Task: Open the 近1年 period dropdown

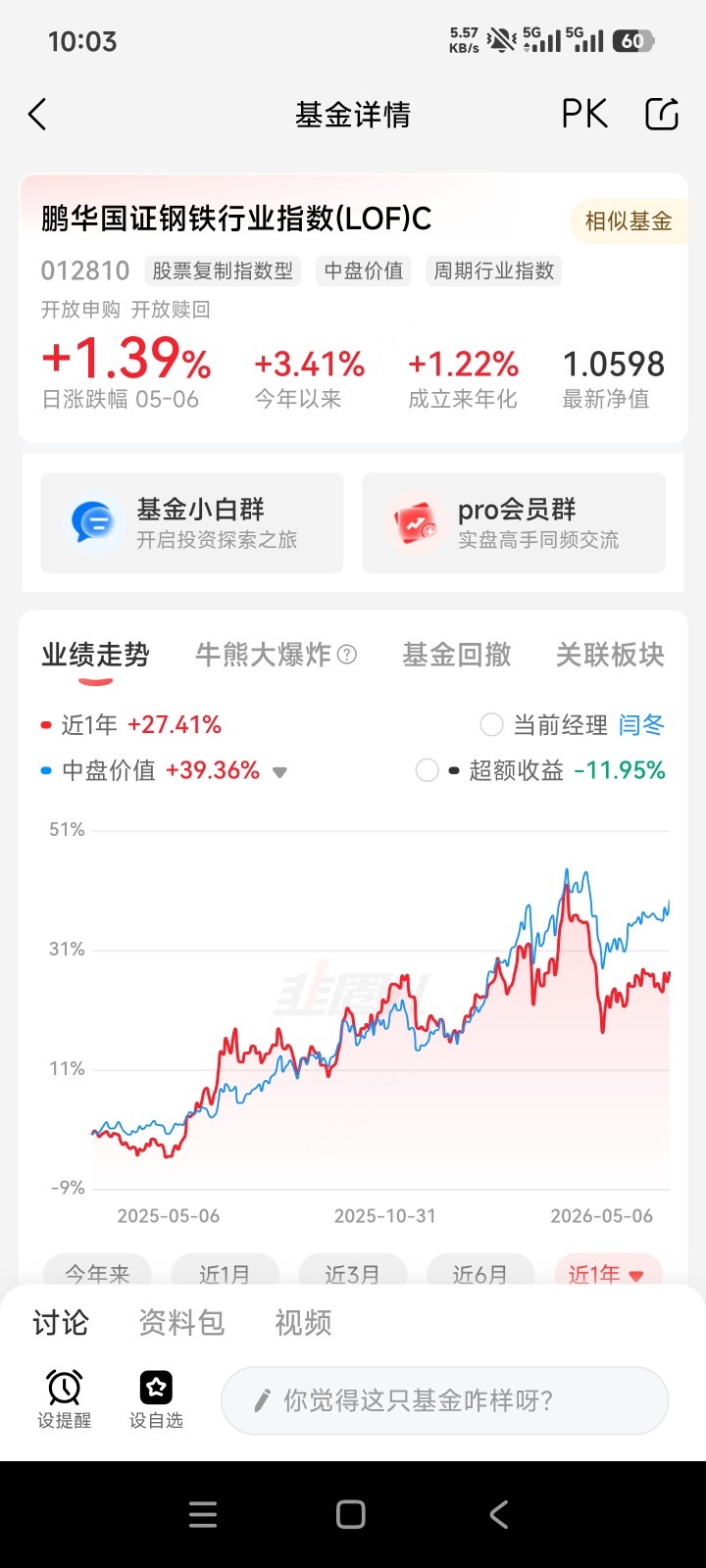Action: pyautogui.click(x=608, y=1273)
